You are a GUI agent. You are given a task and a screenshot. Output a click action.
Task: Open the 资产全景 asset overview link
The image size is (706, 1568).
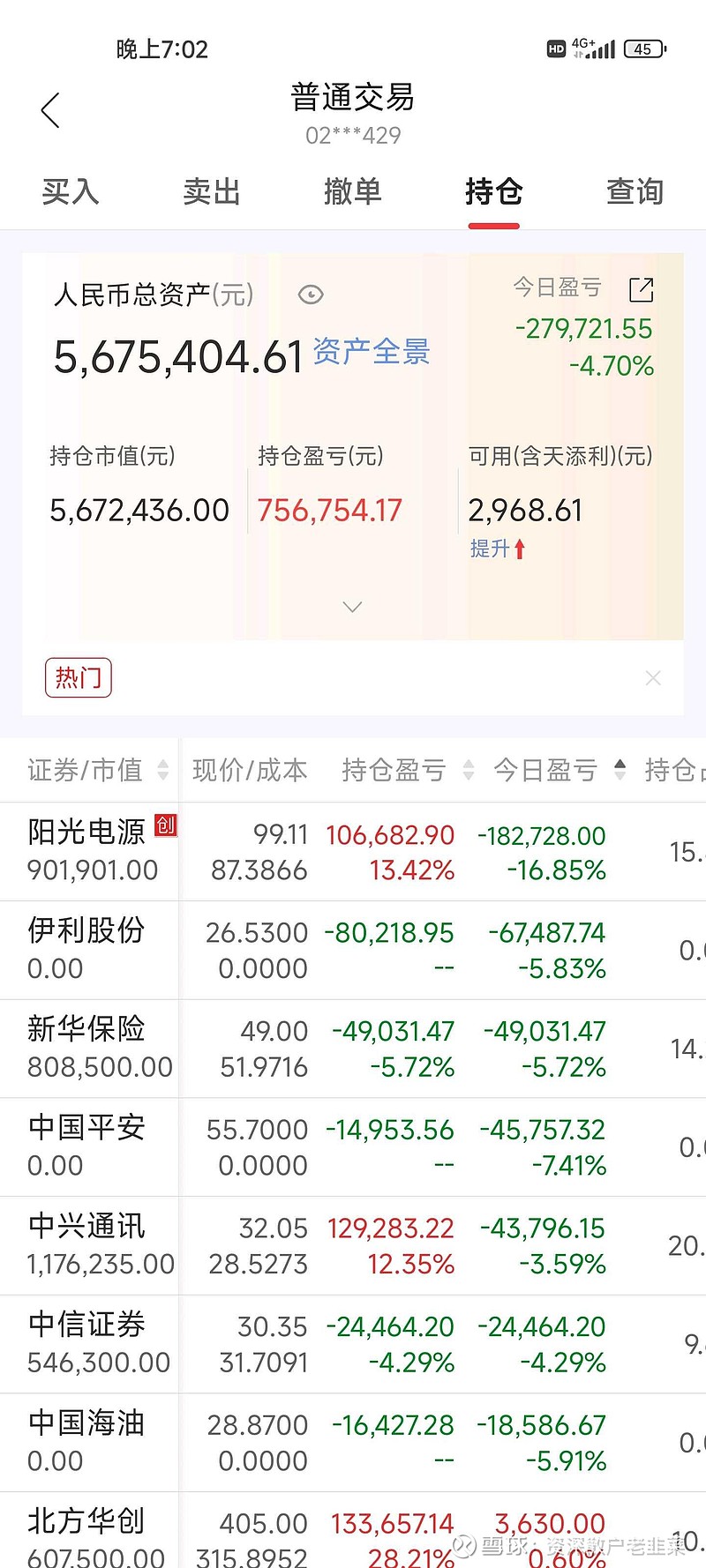pos(372,351)
